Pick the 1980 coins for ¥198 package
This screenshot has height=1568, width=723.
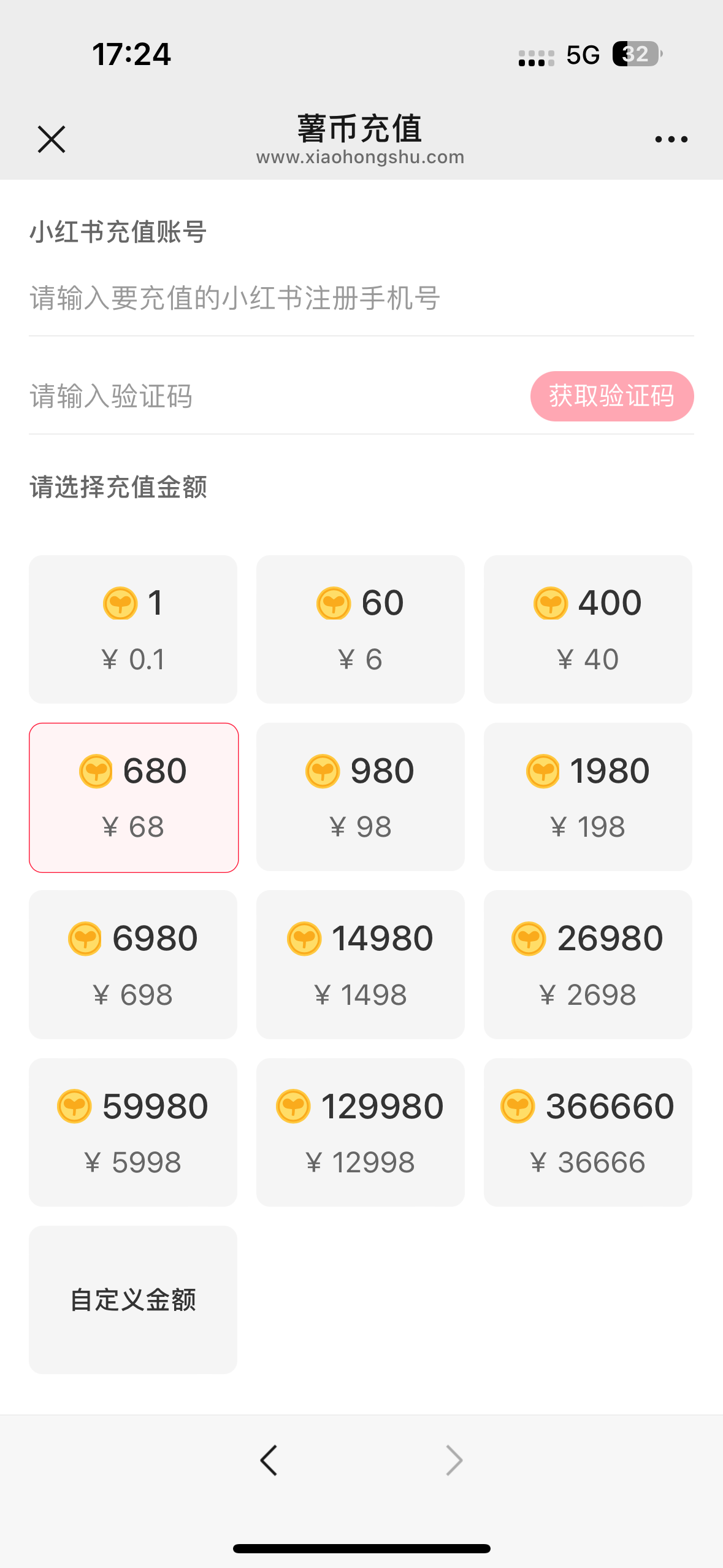tap(587, 797)
